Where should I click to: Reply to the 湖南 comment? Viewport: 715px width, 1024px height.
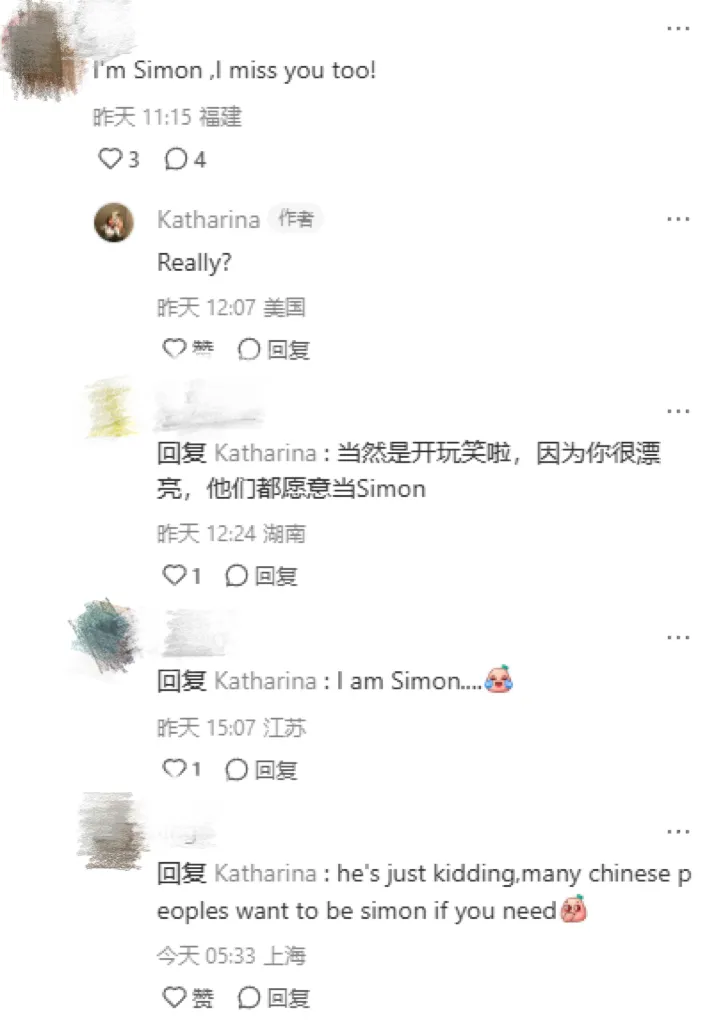(261, 575)
